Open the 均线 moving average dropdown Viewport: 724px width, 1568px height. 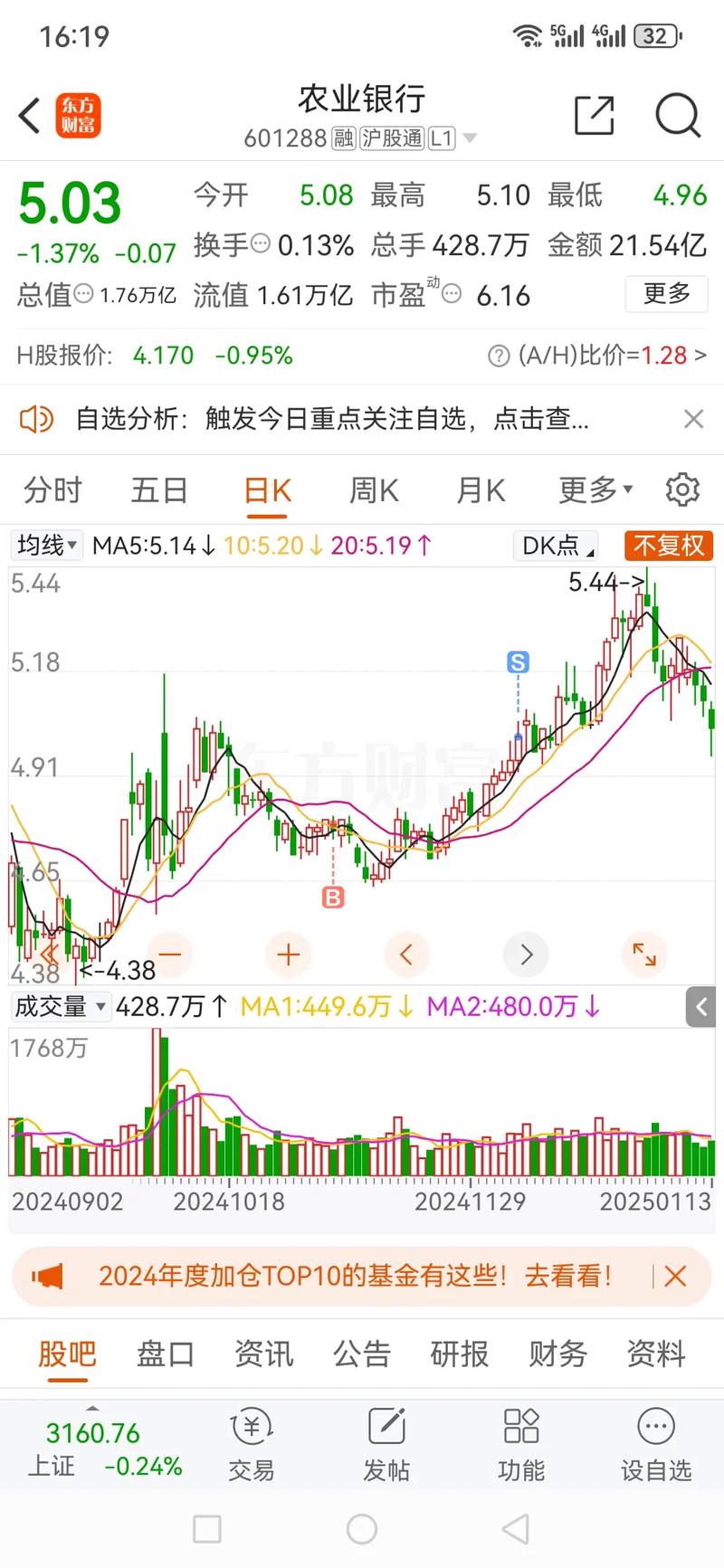tap(46, 545)
